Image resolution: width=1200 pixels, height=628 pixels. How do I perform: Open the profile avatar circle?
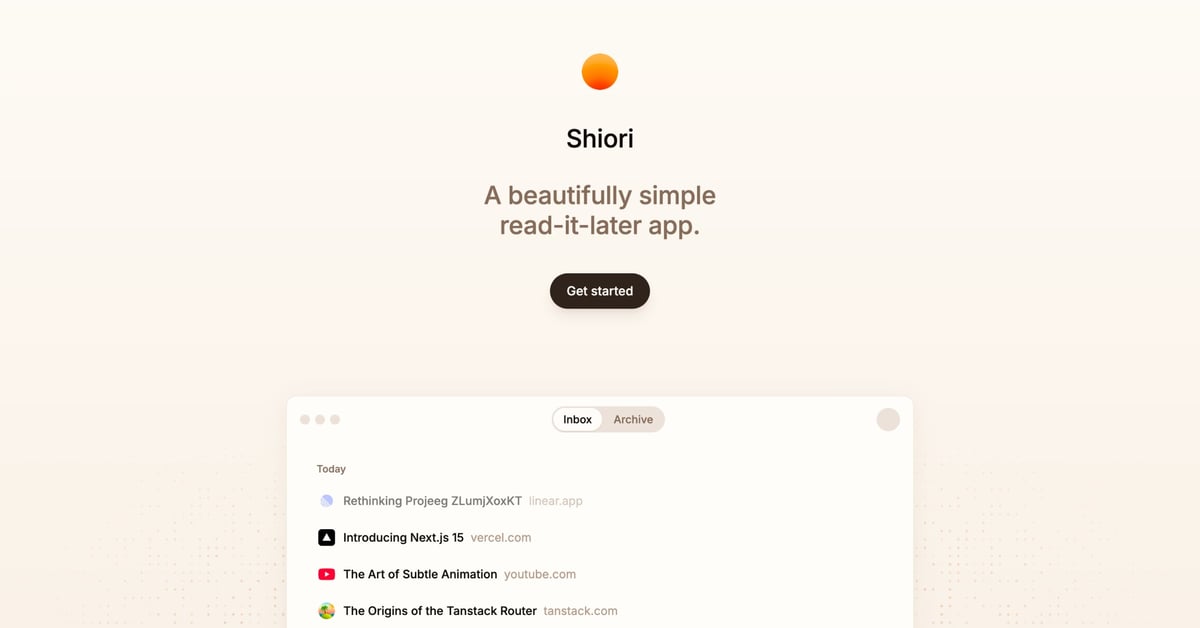tap(888, 420)
